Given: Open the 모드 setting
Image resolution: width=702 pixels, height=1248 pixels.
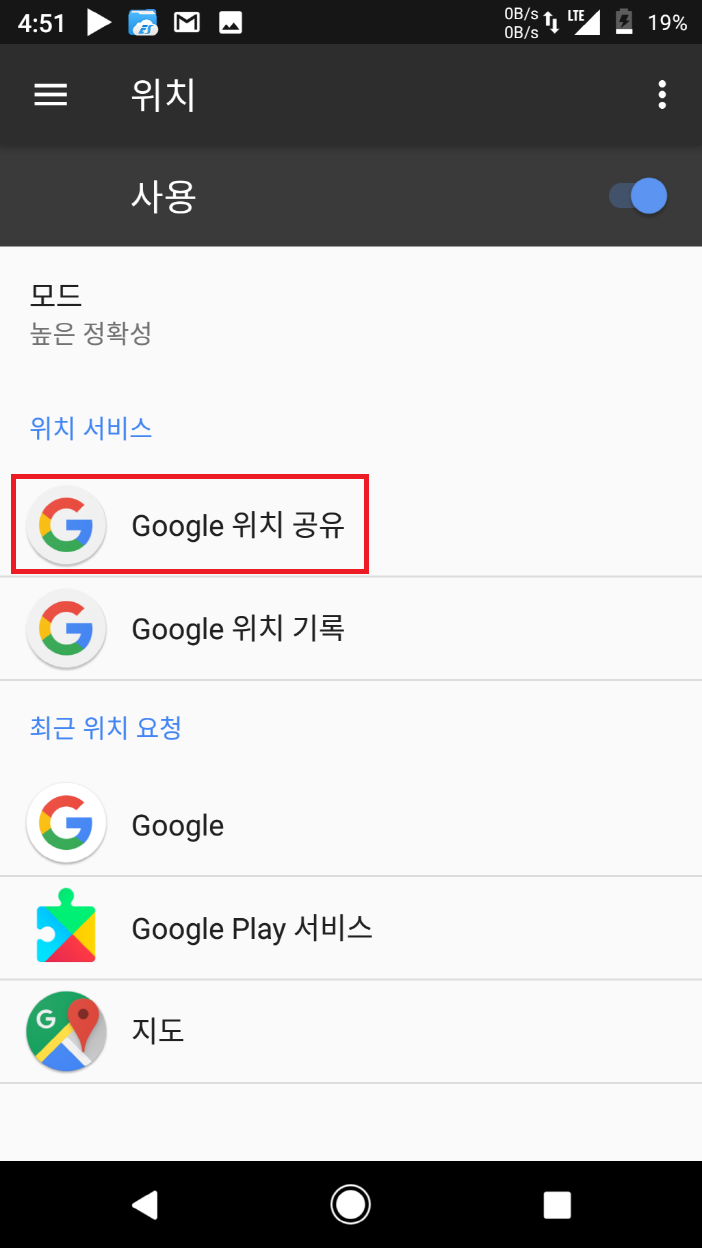Looking at the screenshot, I should pyautogui.click(x=351, y=314).
